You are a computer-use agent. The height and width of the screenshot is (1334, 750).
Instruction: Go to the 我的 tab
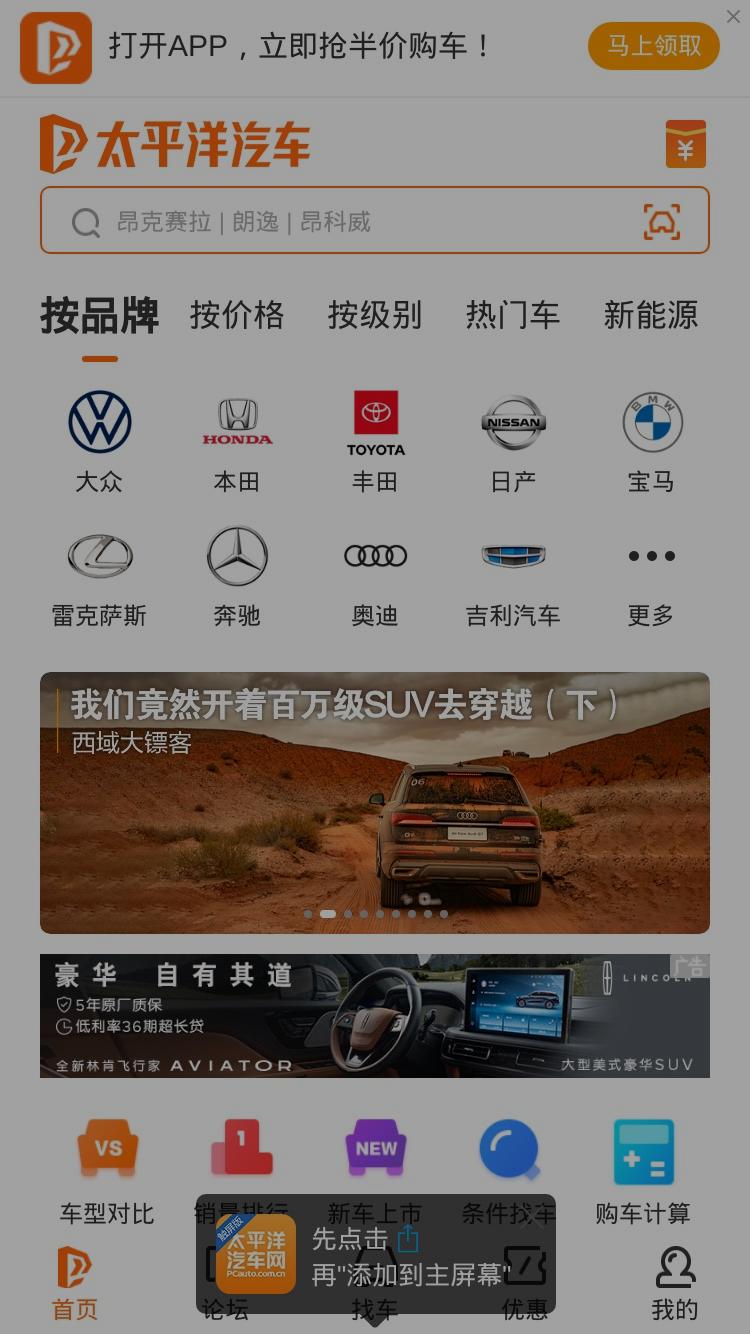coord(675,1284)
